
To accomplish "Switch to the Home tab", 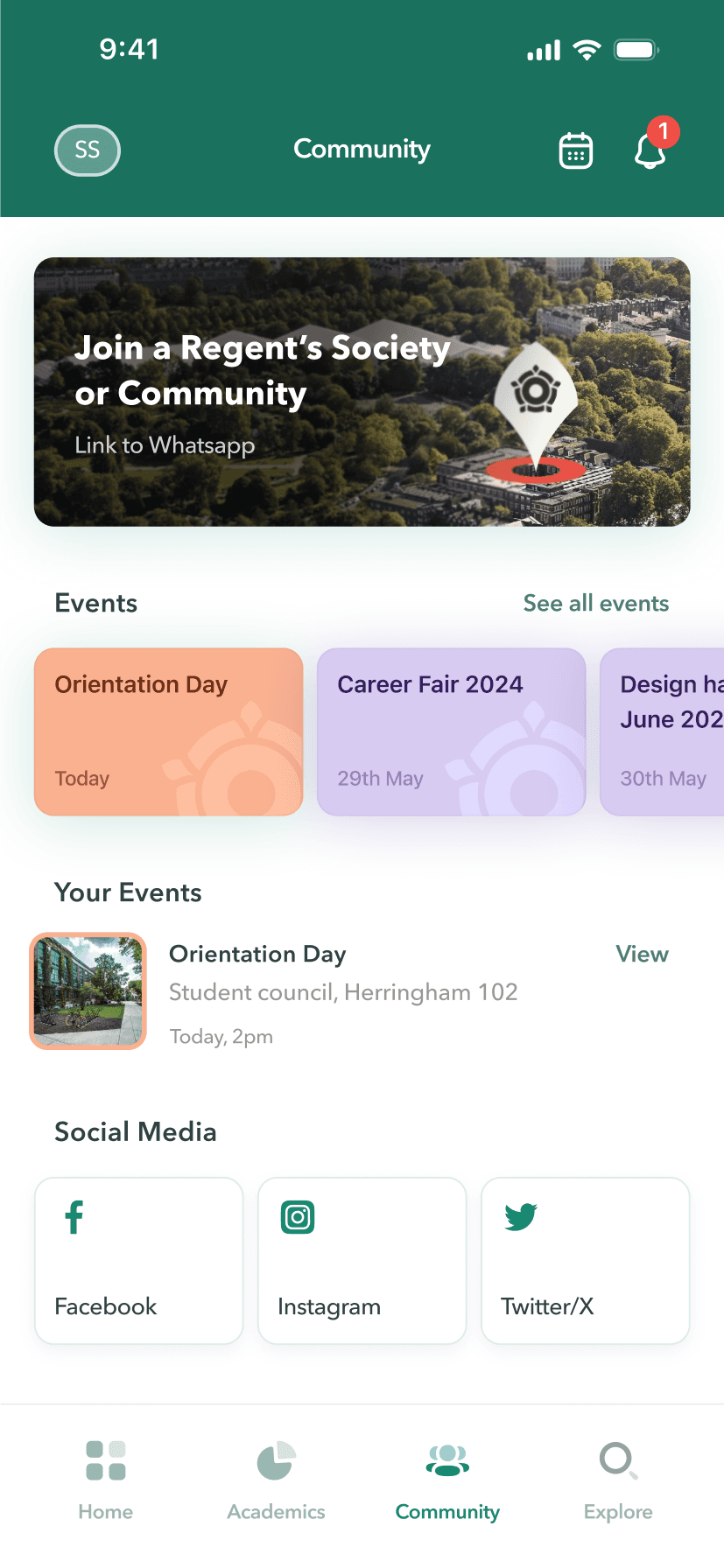I will click(x=106, y=1480).
